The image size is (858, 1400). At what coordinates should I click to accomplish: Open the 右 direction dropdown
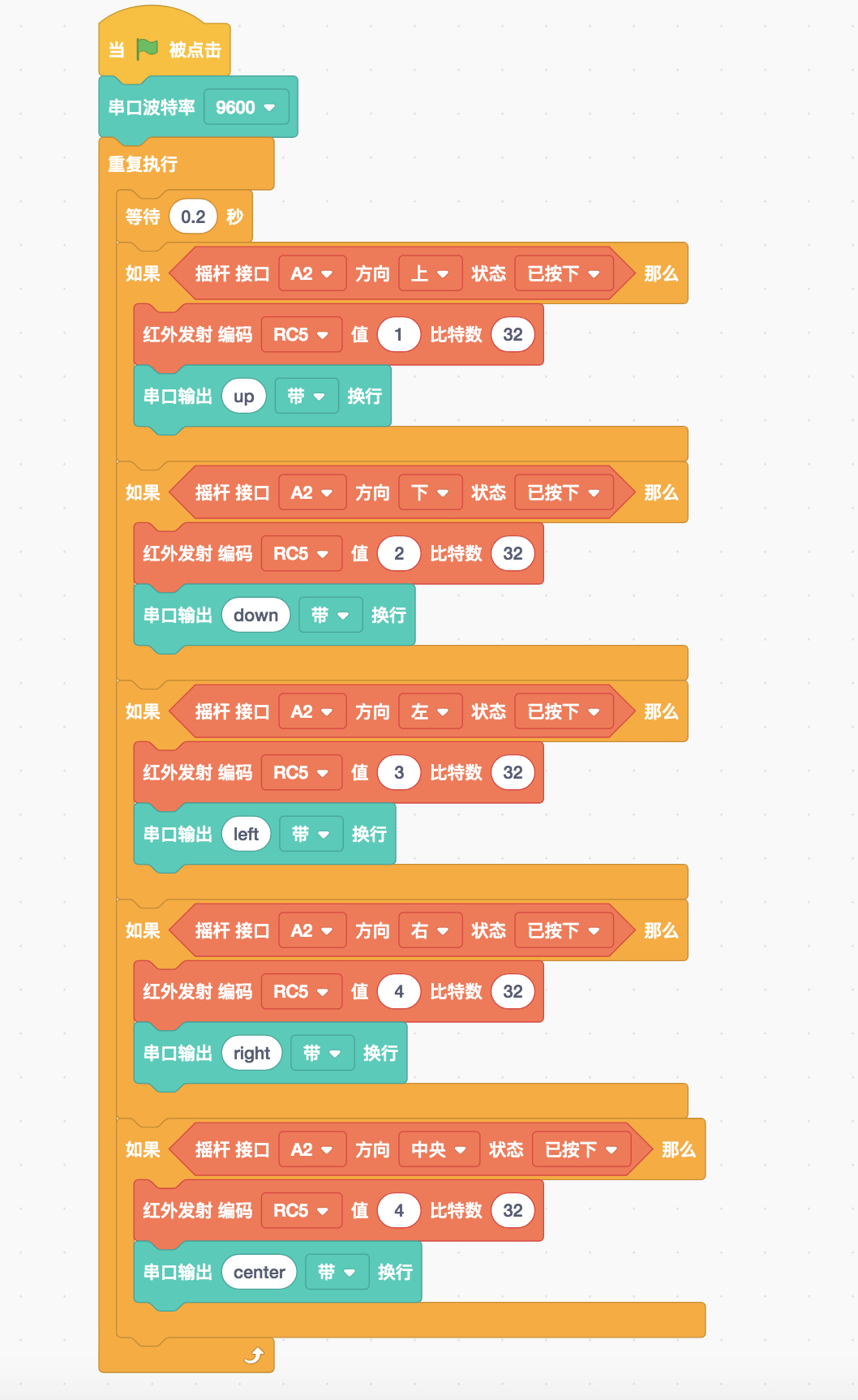tap(430, 930)
